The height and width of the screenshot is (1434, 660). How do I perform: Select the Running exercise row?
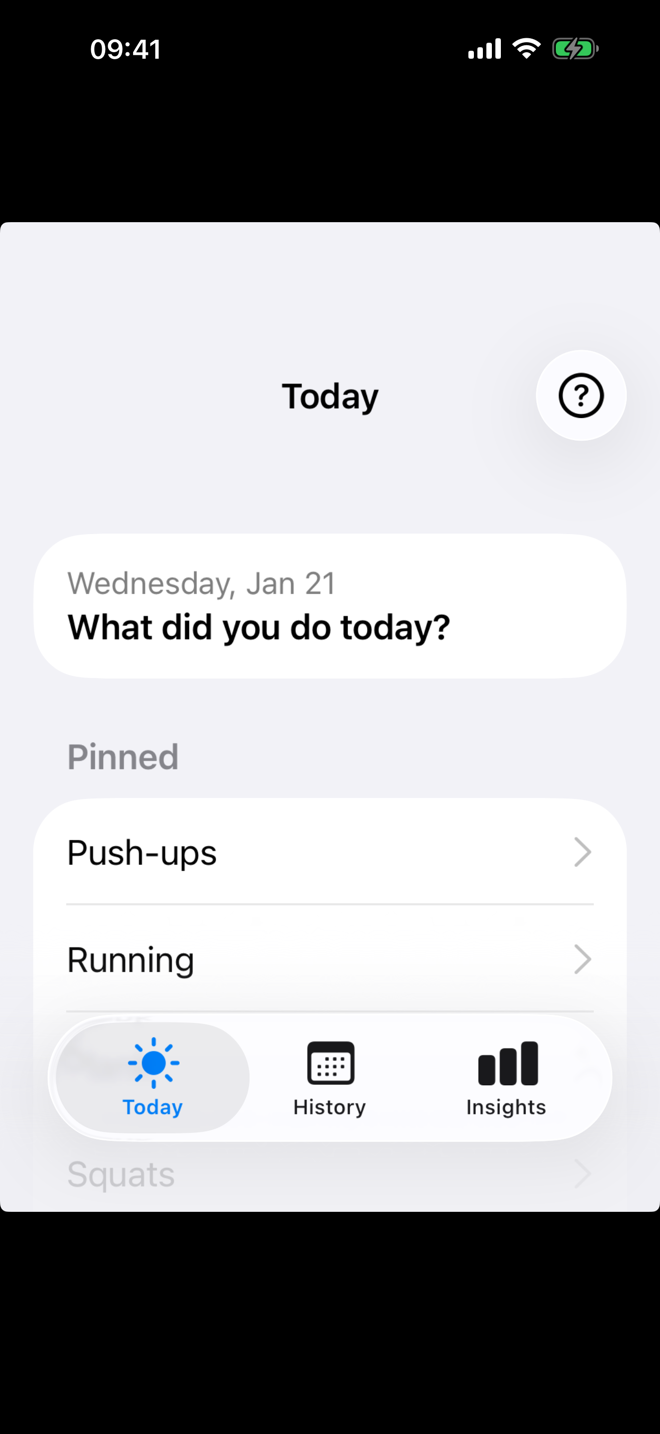pyautogui.click(x=330, y=960)
